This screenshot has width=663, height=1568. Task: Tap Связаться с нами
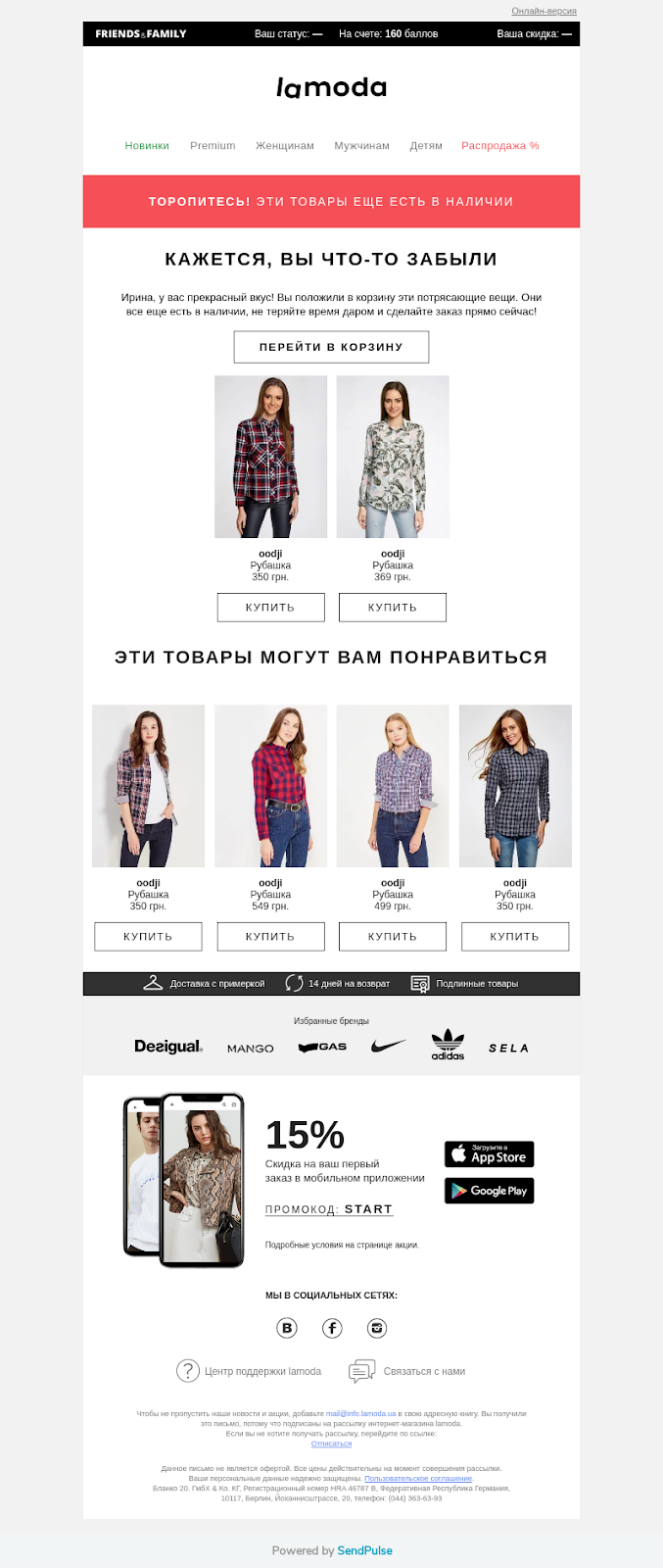tap(408, 1371)
